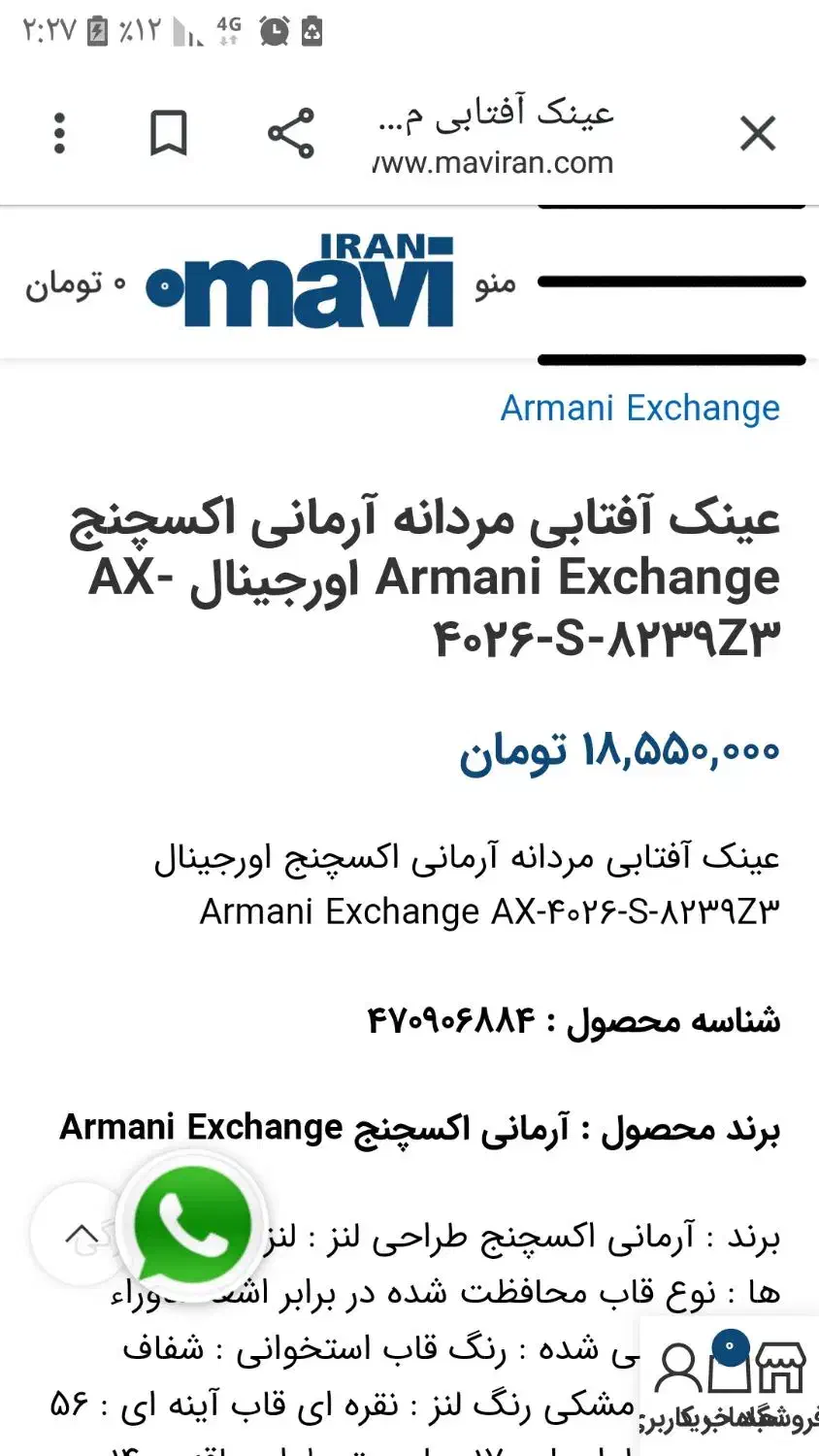
Task: Bookmark the maviran.com page
Action: (168, 134)
